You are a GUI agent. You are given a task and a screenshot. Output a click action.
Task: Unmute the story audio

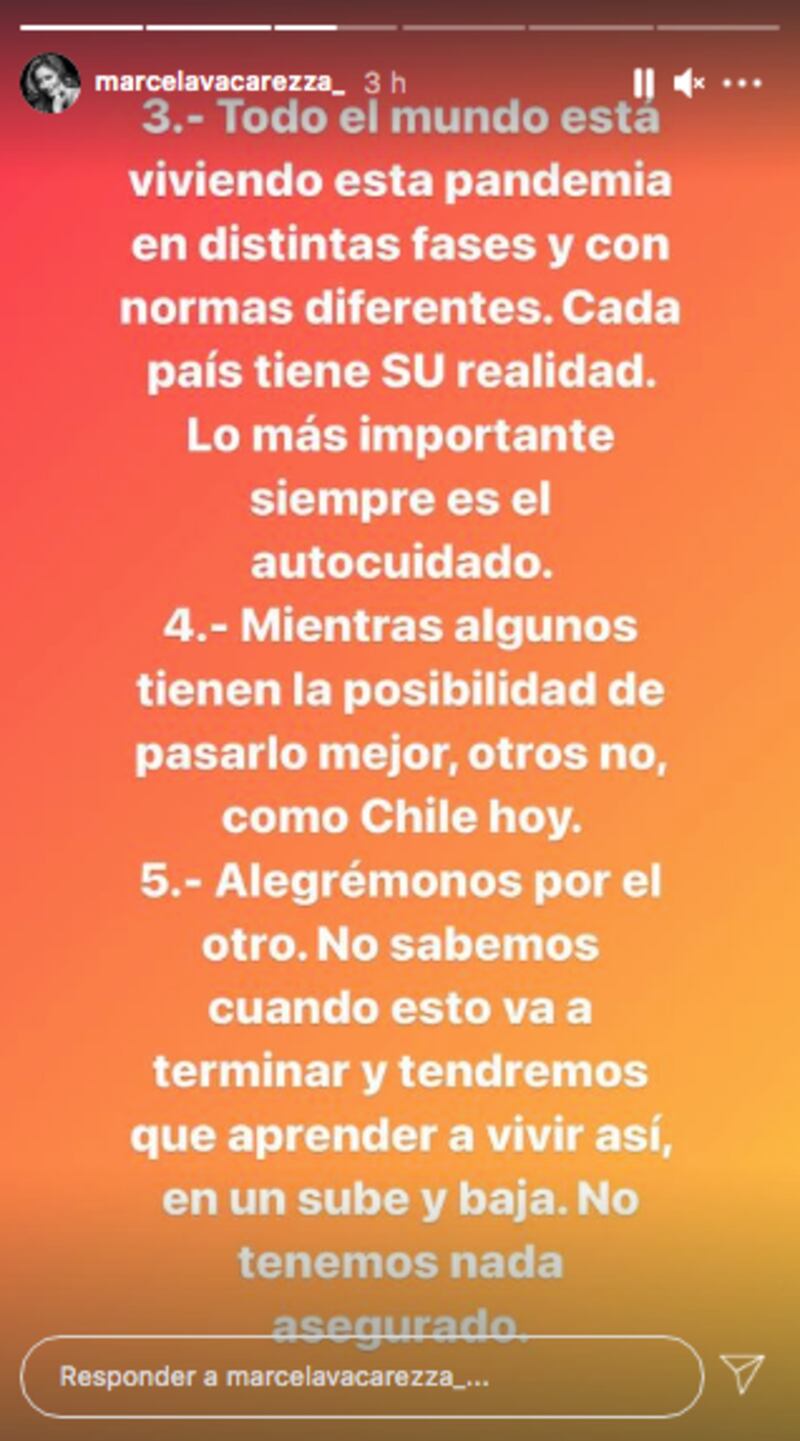(x=689, y=83)
